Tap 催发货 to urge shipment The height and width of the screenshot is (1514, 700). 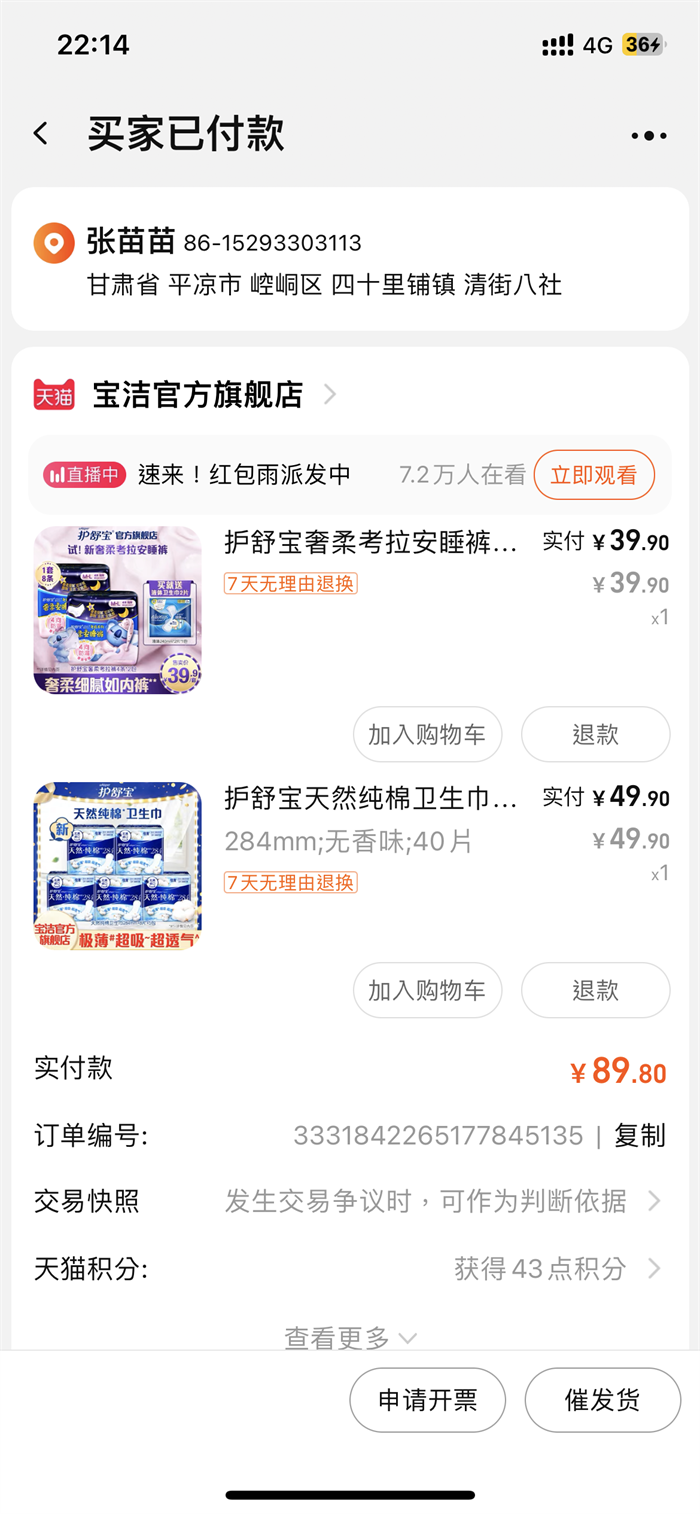tap(602, 1401)
